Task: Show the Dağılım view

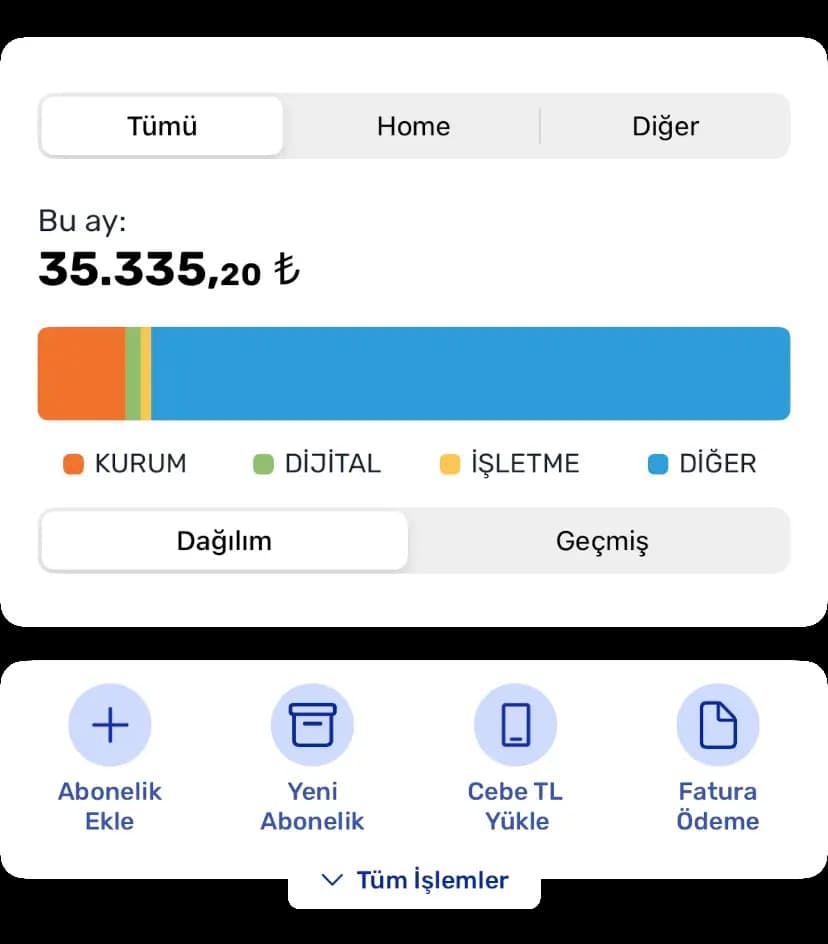Action: [224, 541]
